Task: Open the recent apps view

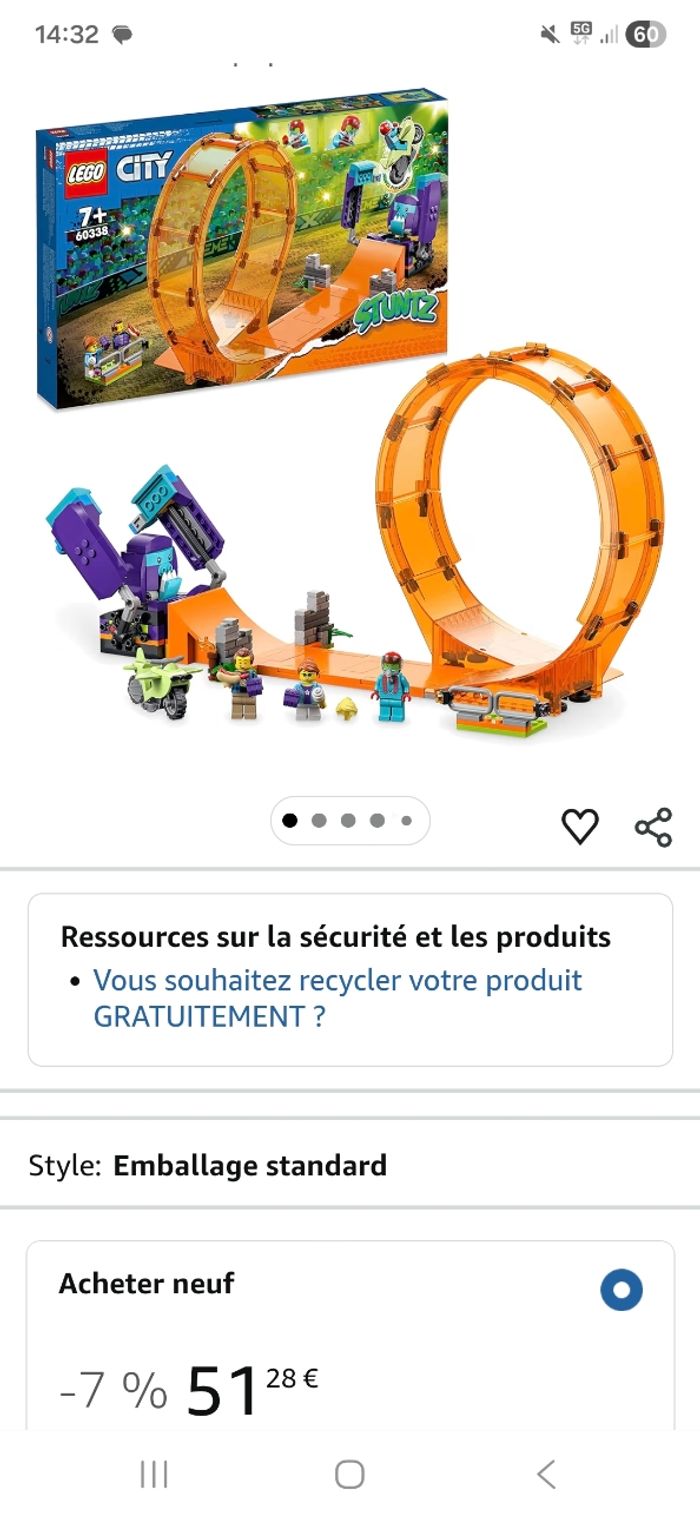Action: 154,1474
